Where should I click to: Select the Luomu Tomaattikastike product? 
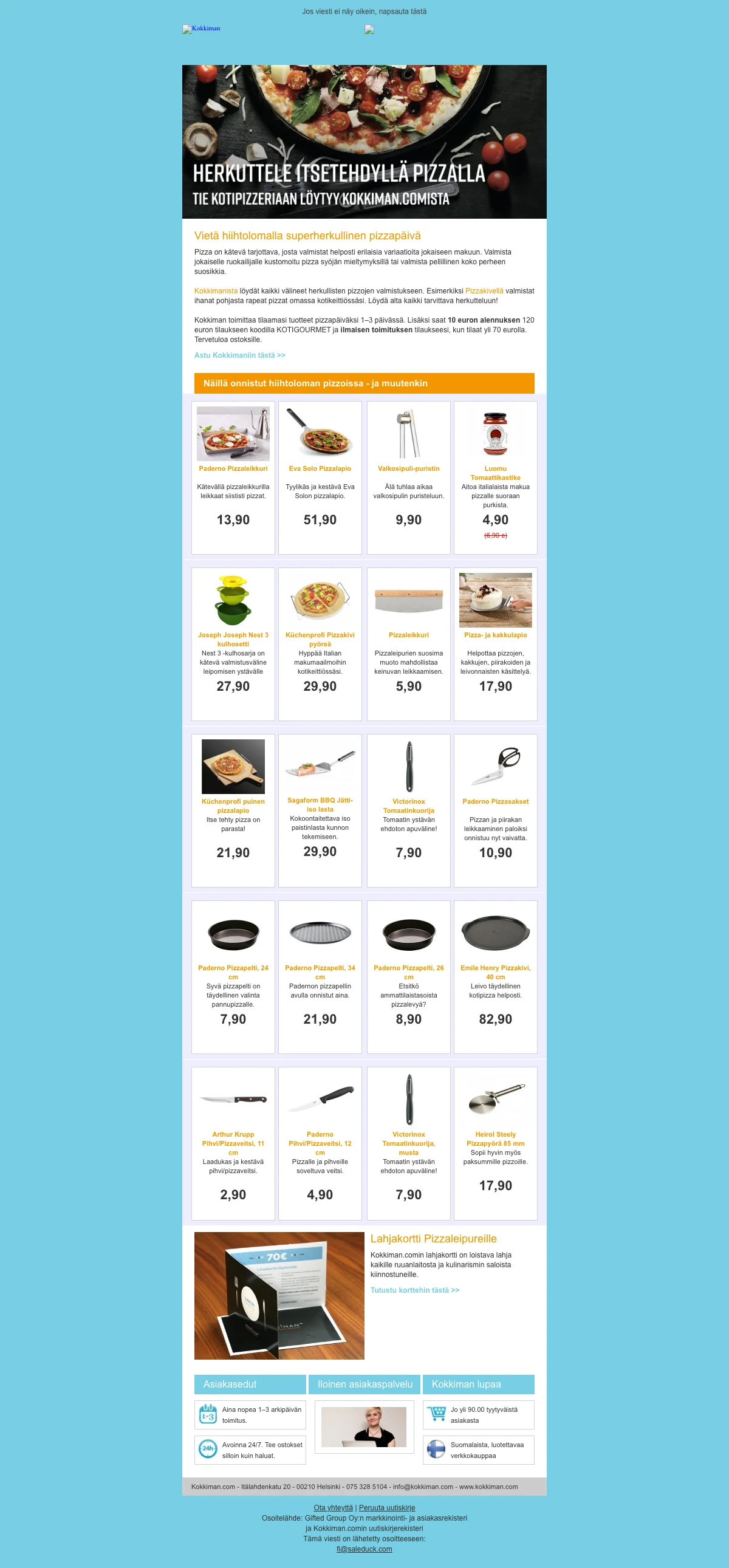495,473
